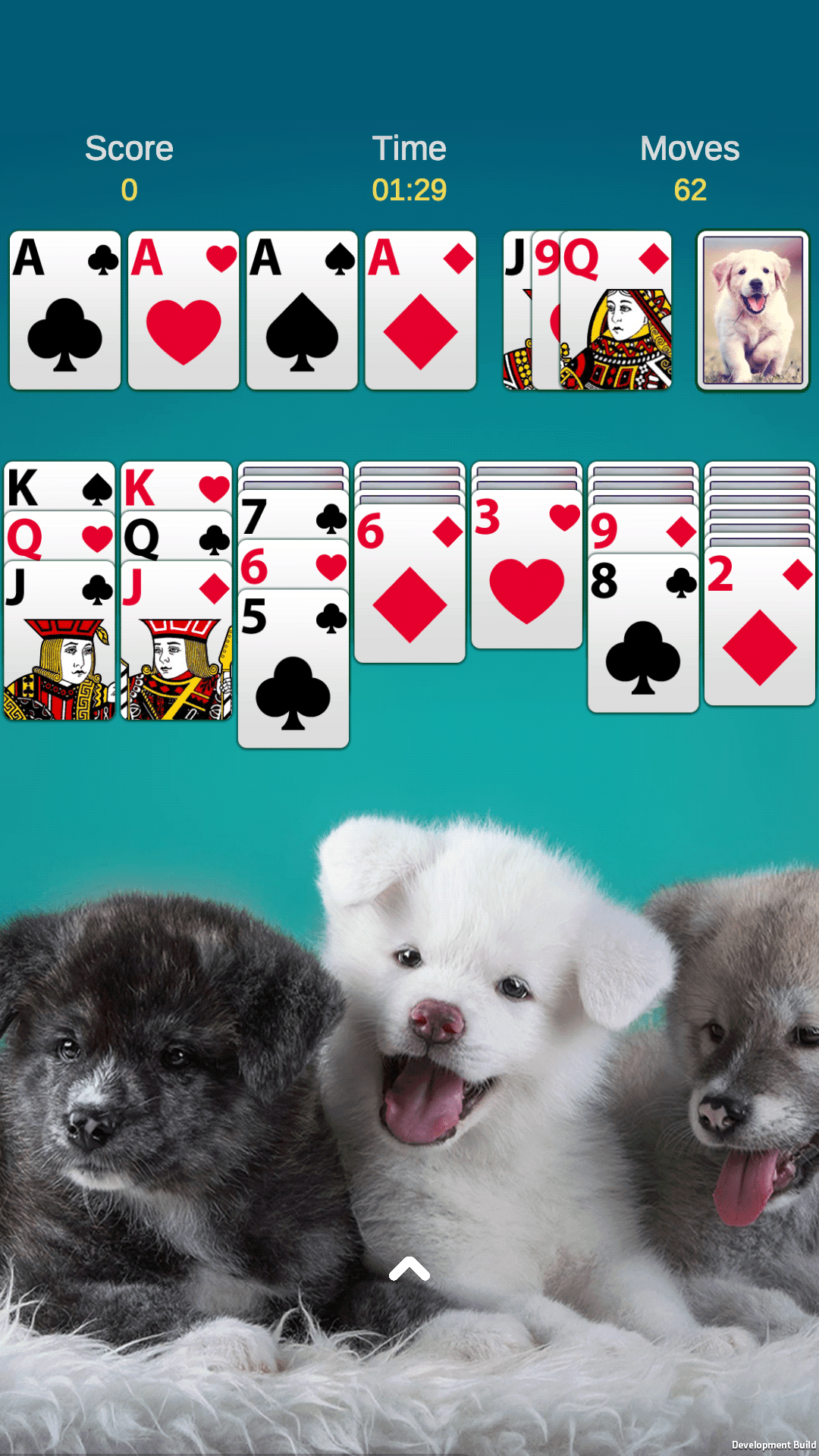The height and width of the screenshot is (1456, 819).
Task: Expand the bottom menu with the up arrow
Action: click(x=409, y=1269)
